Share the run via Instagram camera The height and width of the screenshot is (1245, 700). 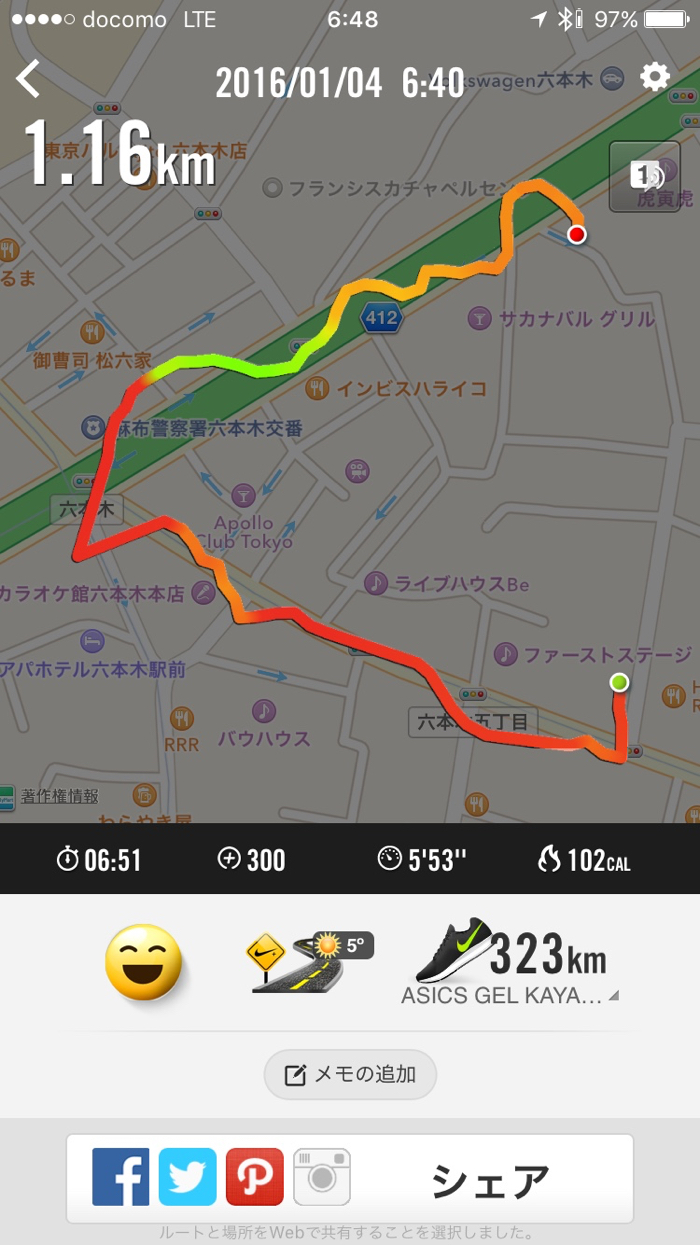321,1177
